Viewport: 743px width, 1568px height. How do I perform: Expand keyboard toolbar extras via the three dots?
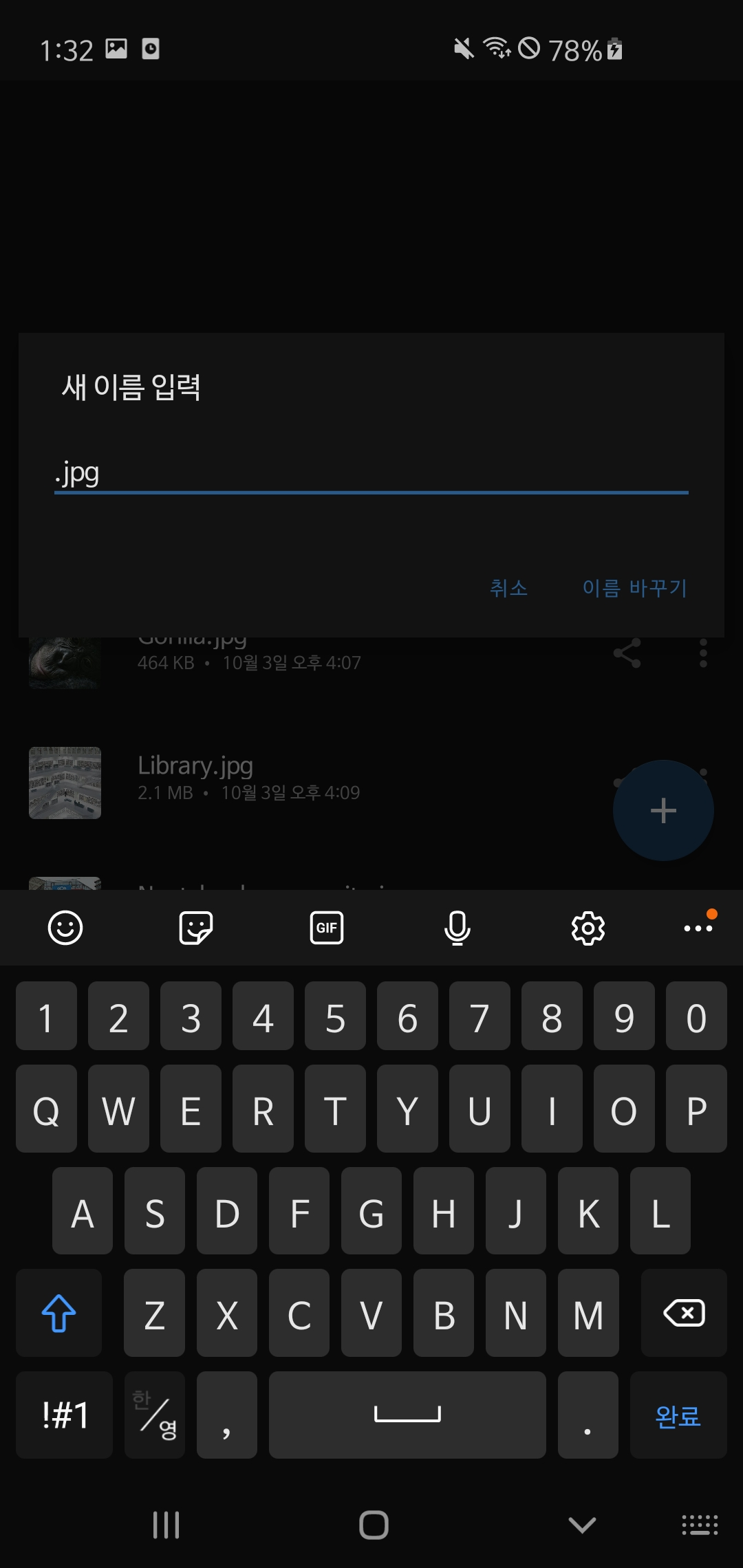click(x=698, y=927)
